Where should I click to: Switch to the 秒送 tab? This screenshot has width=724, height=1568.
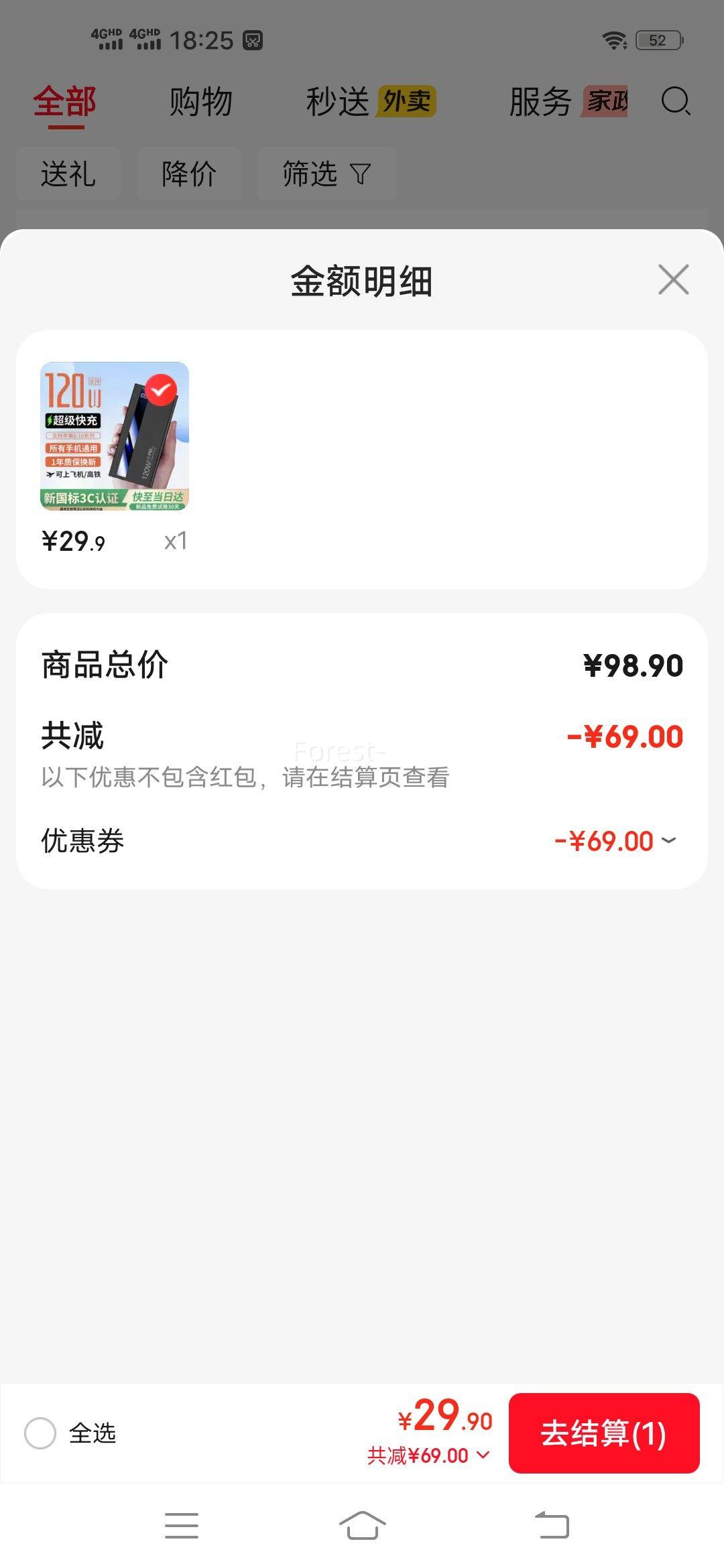pos(338,102)
